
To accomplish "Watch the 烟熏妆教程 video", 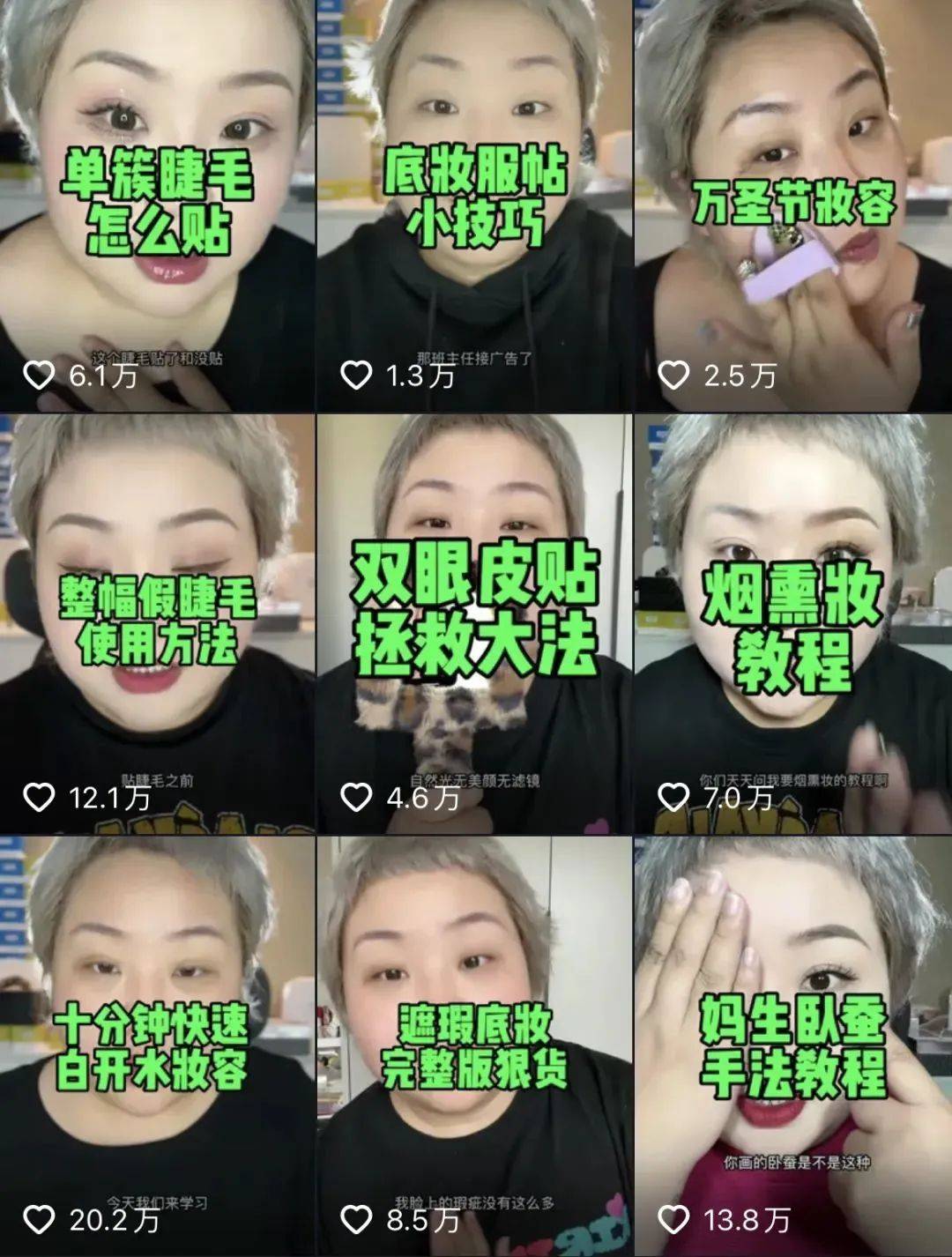I will click(793, 622).
